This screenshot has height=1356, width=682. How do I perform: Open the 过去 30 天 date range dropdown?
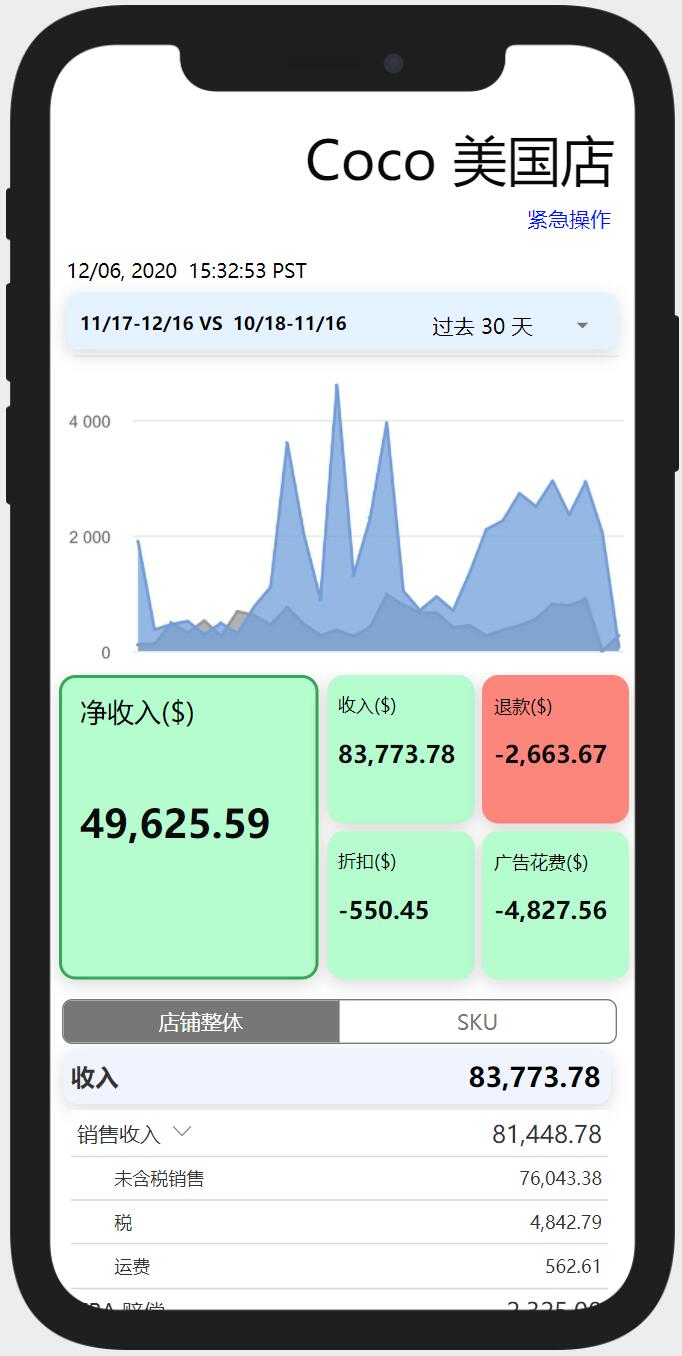pos(510,326)
